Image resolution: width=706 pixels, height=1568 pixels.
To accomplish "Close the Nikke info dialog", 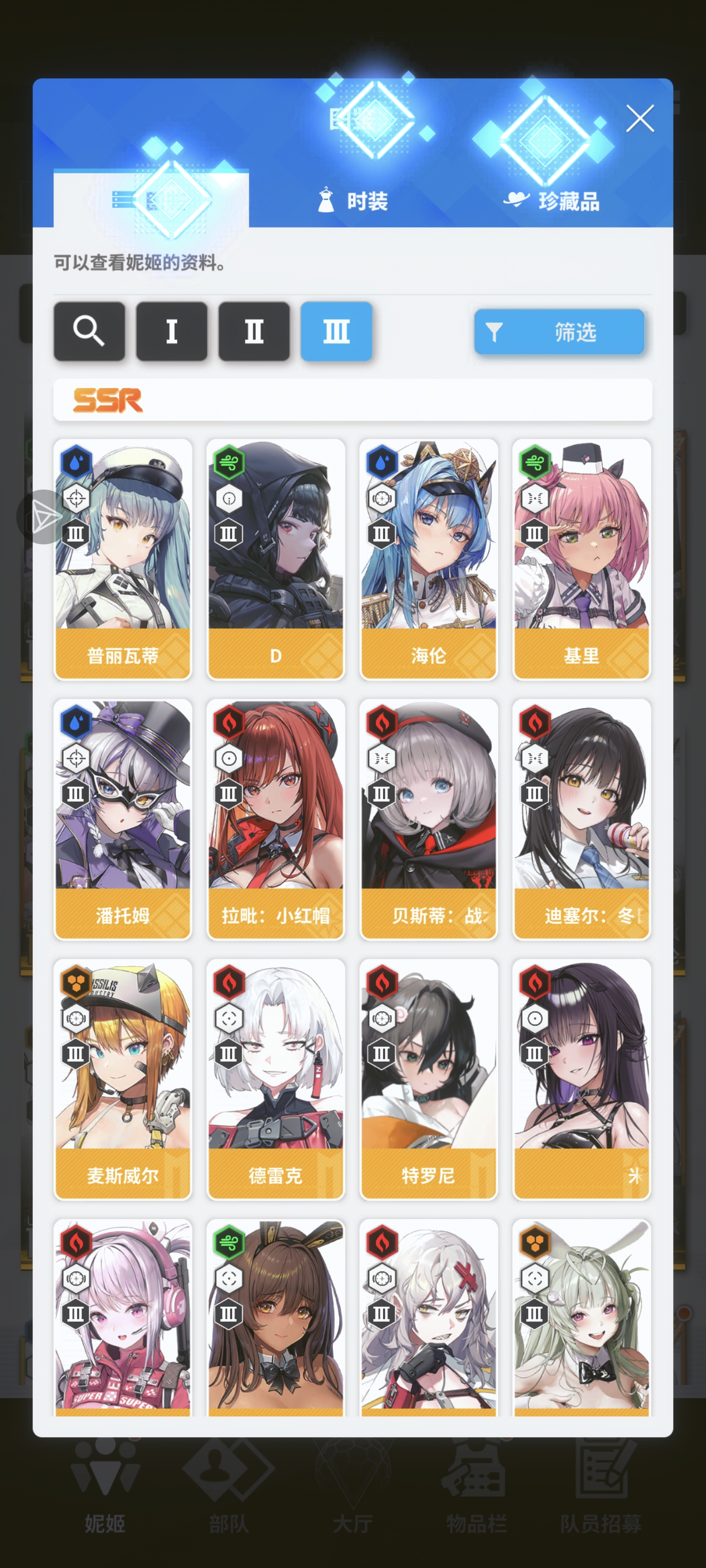I will click(x=640, y=118).
